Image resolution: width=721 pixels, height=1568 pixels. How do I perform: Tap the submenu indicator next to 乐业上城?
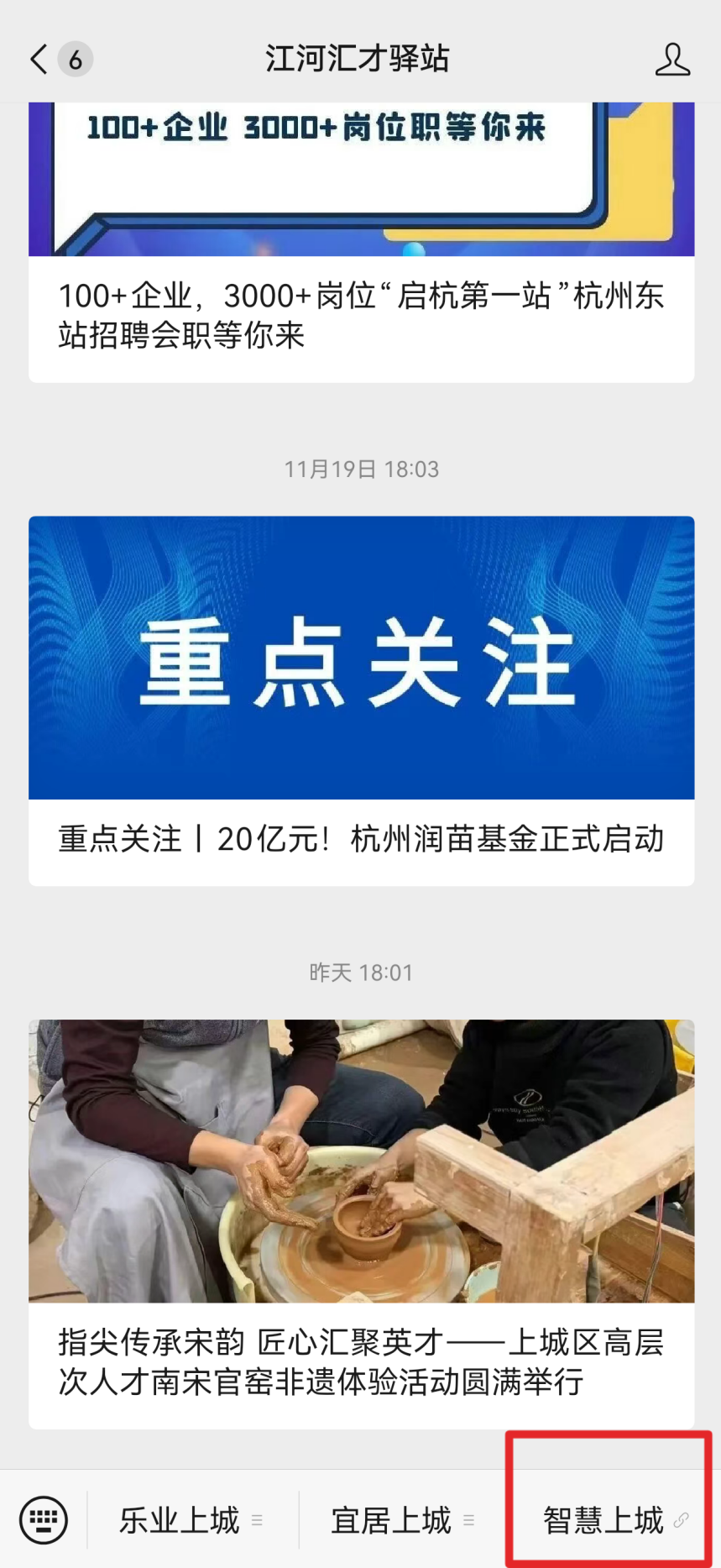click(259, 1522)
